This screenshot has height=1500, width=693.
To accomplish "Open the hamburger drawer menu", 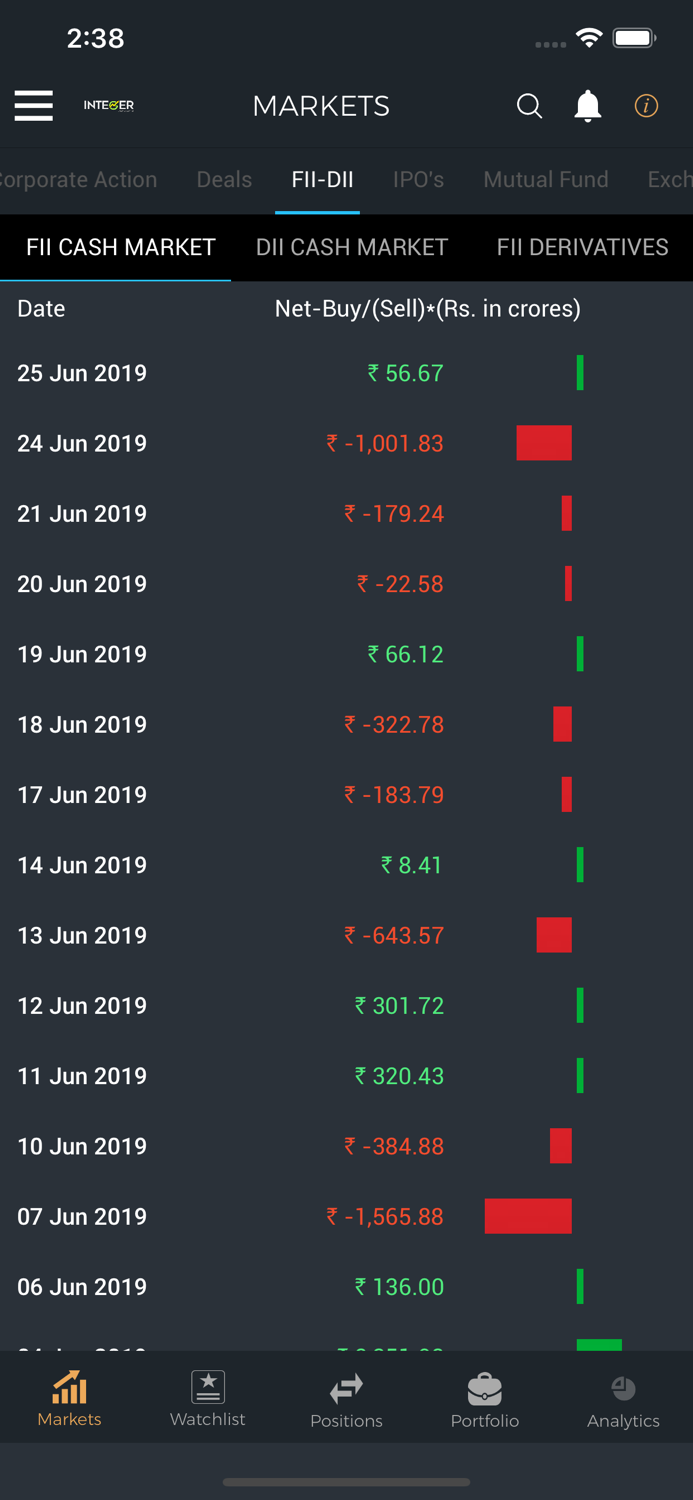I will pyautogui.click(x=33, y=105).
